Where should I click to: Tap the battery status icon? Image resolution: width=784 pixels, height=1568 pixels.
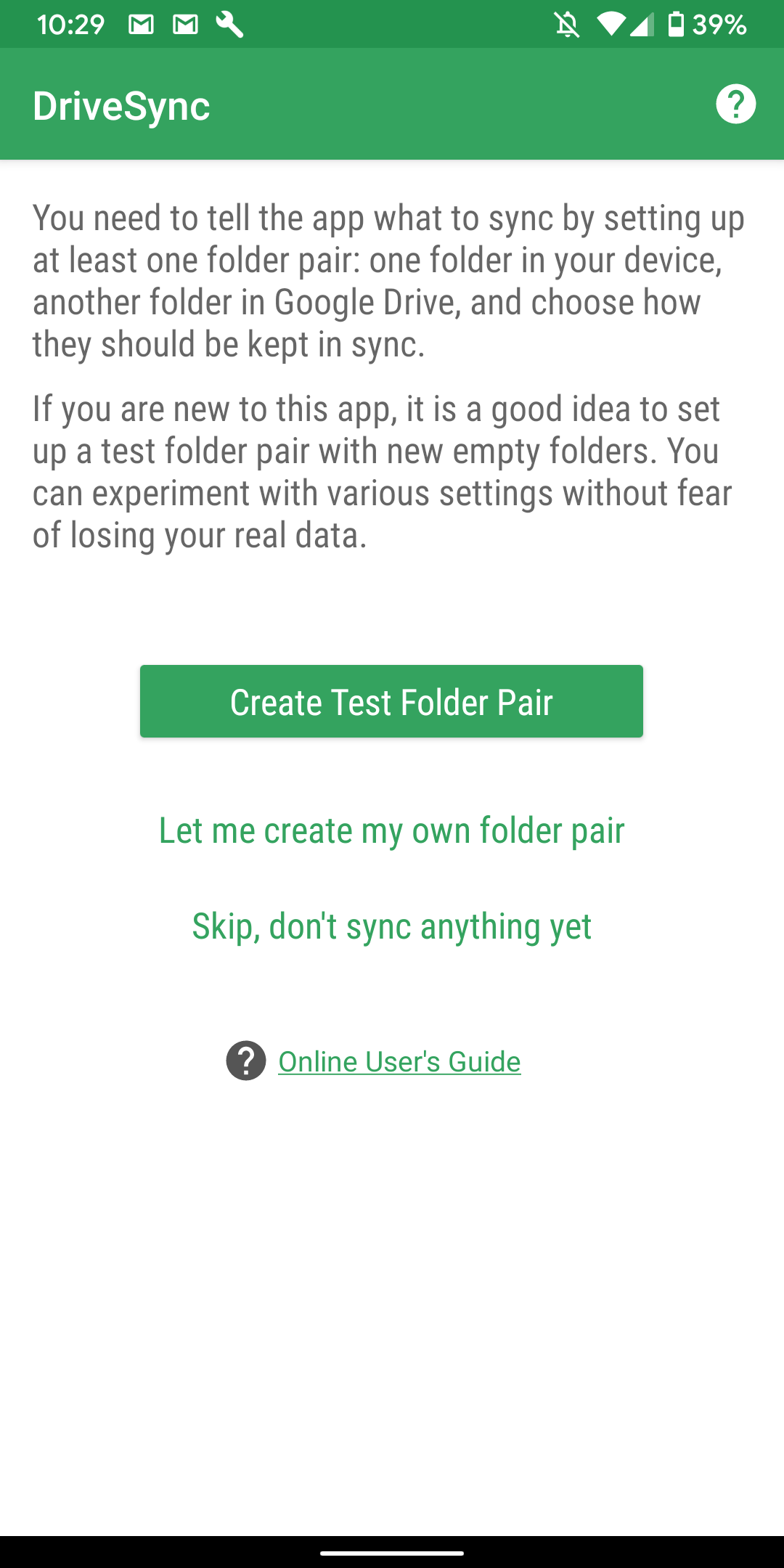(x=677, y=24)
